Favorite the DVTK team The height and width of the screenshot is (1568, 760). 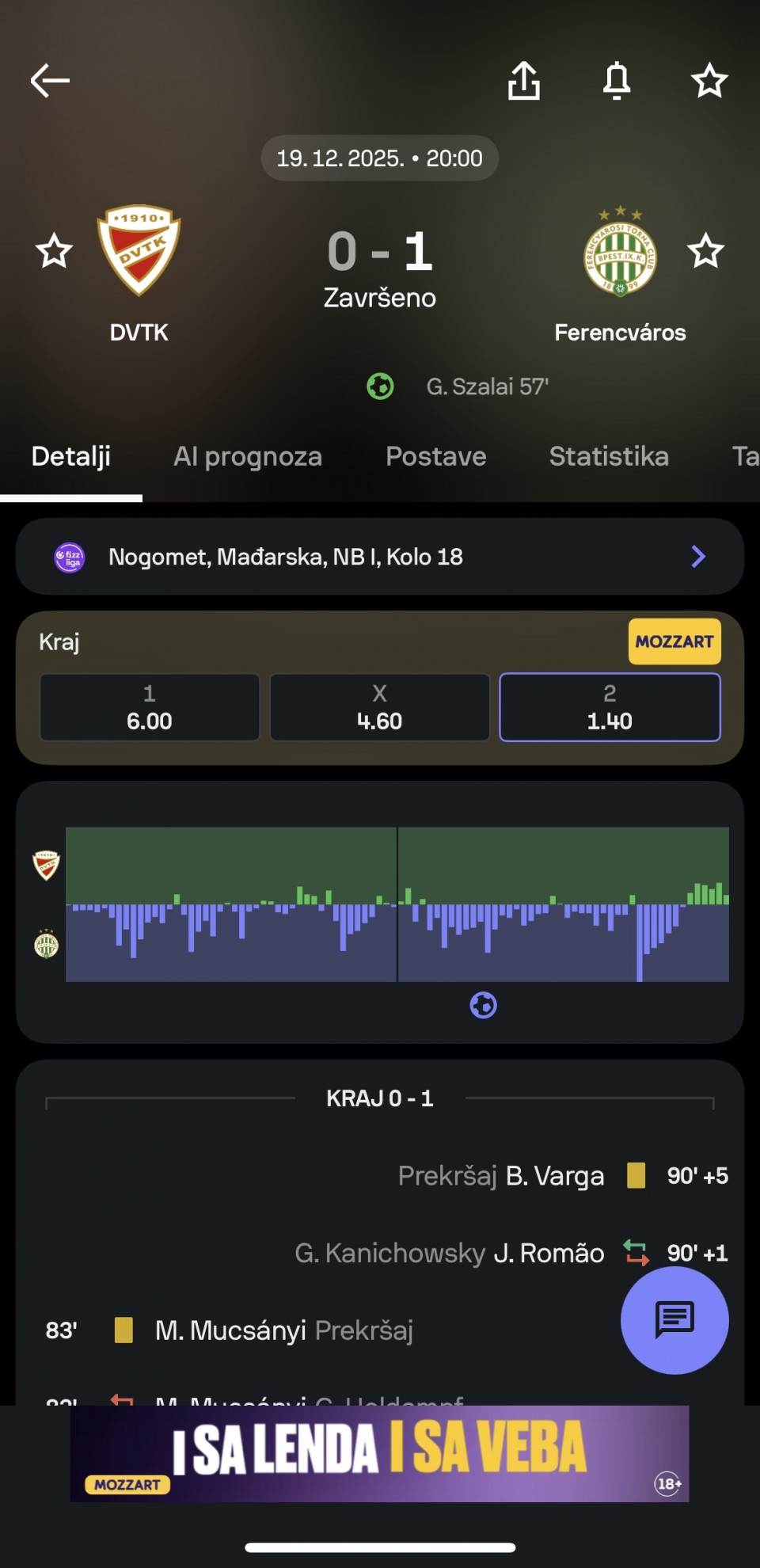click(x=54, y=251)
